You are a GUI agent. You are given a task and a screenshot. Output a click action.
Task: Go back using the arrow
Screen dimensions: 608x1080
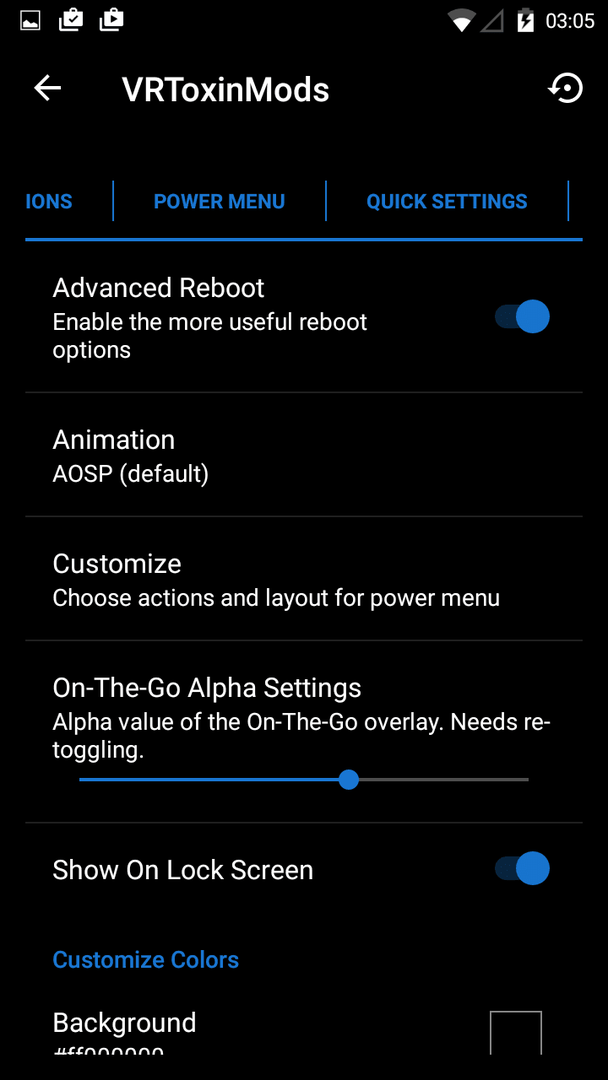(x=48, y=88)
